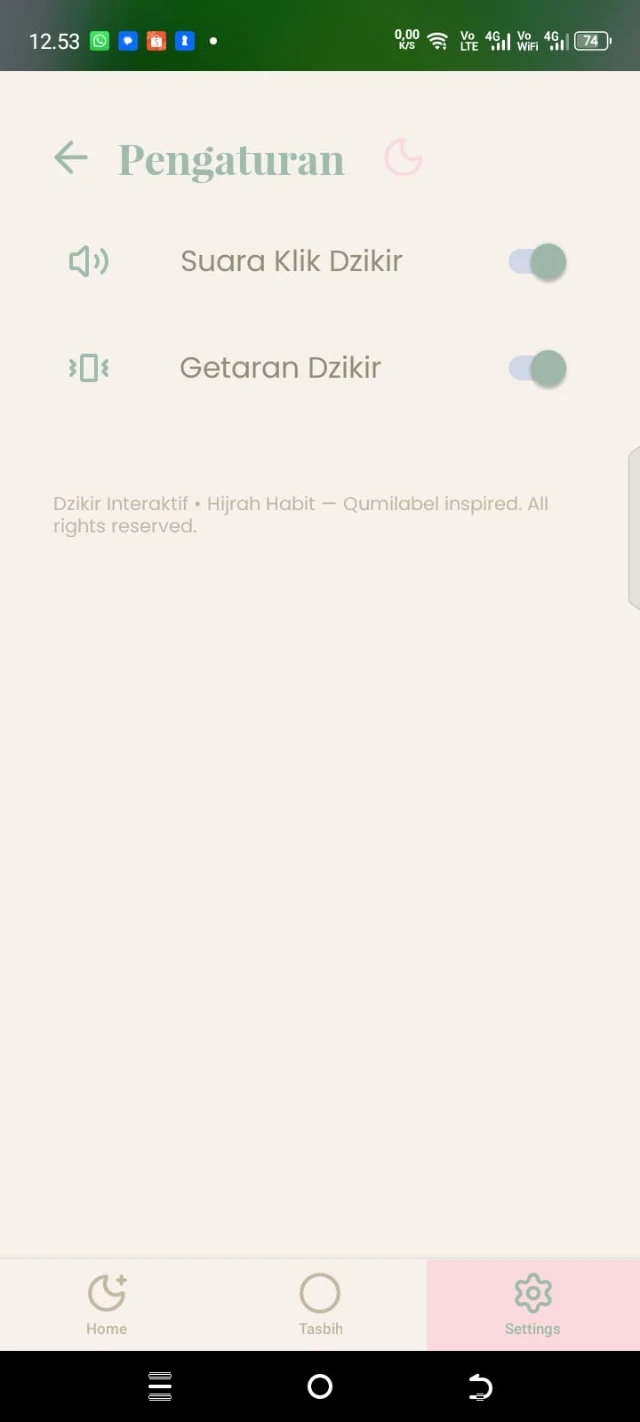Switch to the Home tab
This screenshot has width=640, height=1422.
[x=107, y=1304]
